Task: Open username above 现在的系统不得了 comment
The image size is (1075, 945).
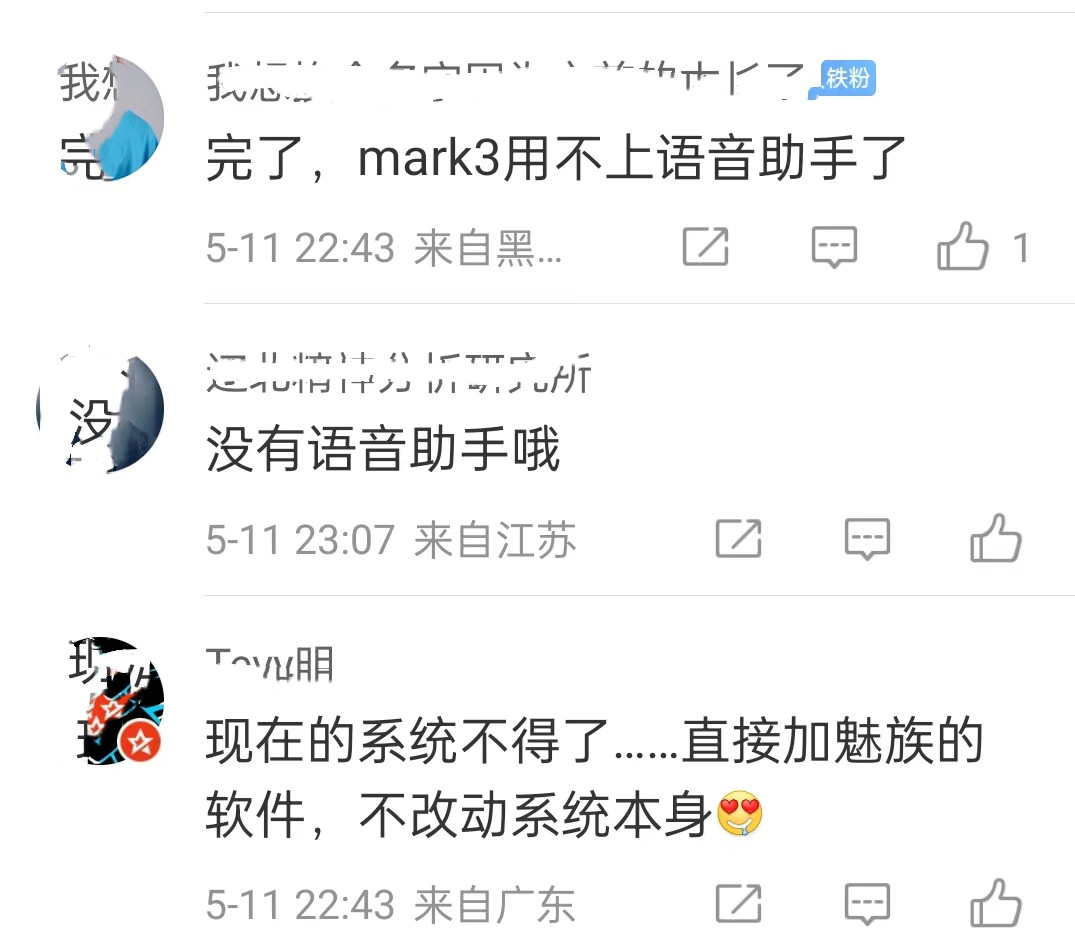Action: coord(270,666)
